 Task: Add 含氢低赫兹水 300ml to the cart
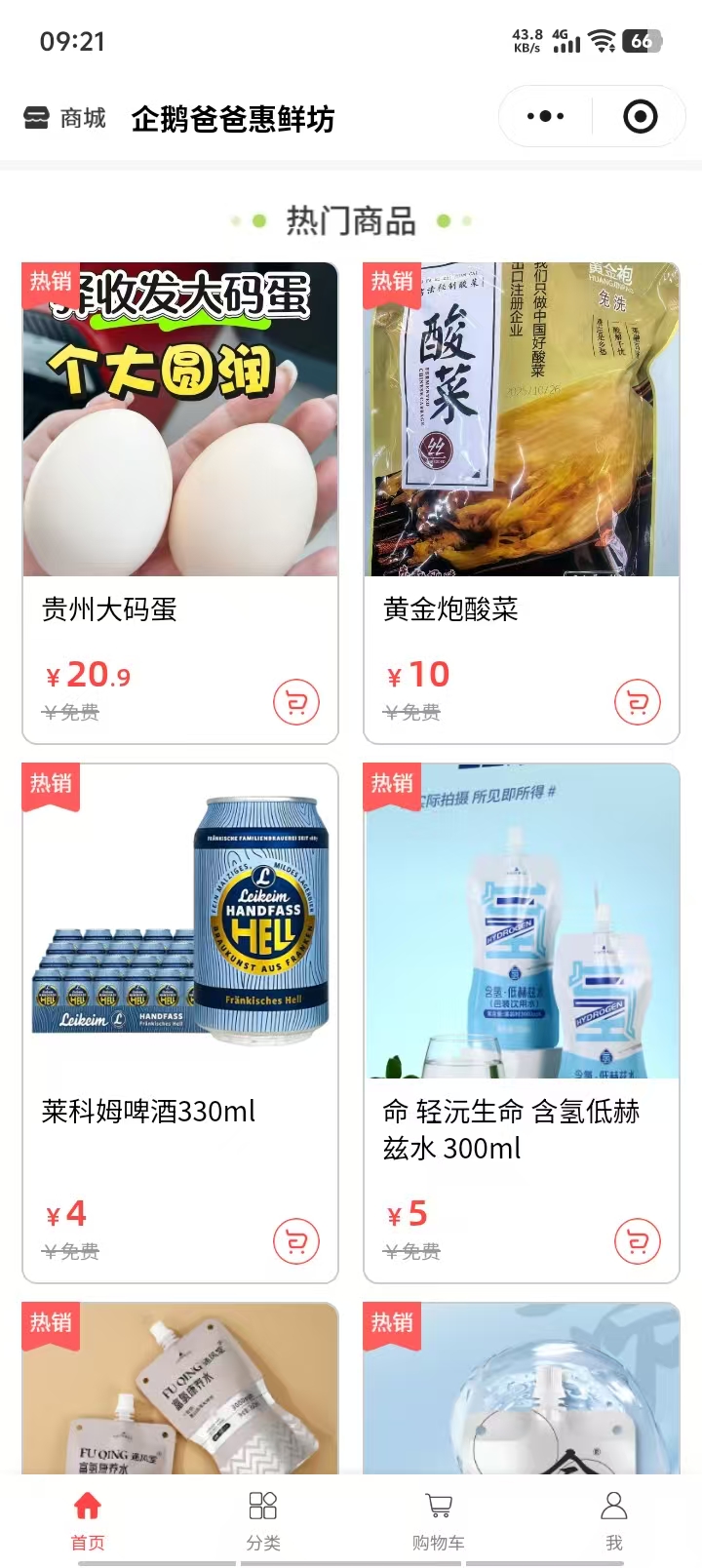pos(638,1241)
